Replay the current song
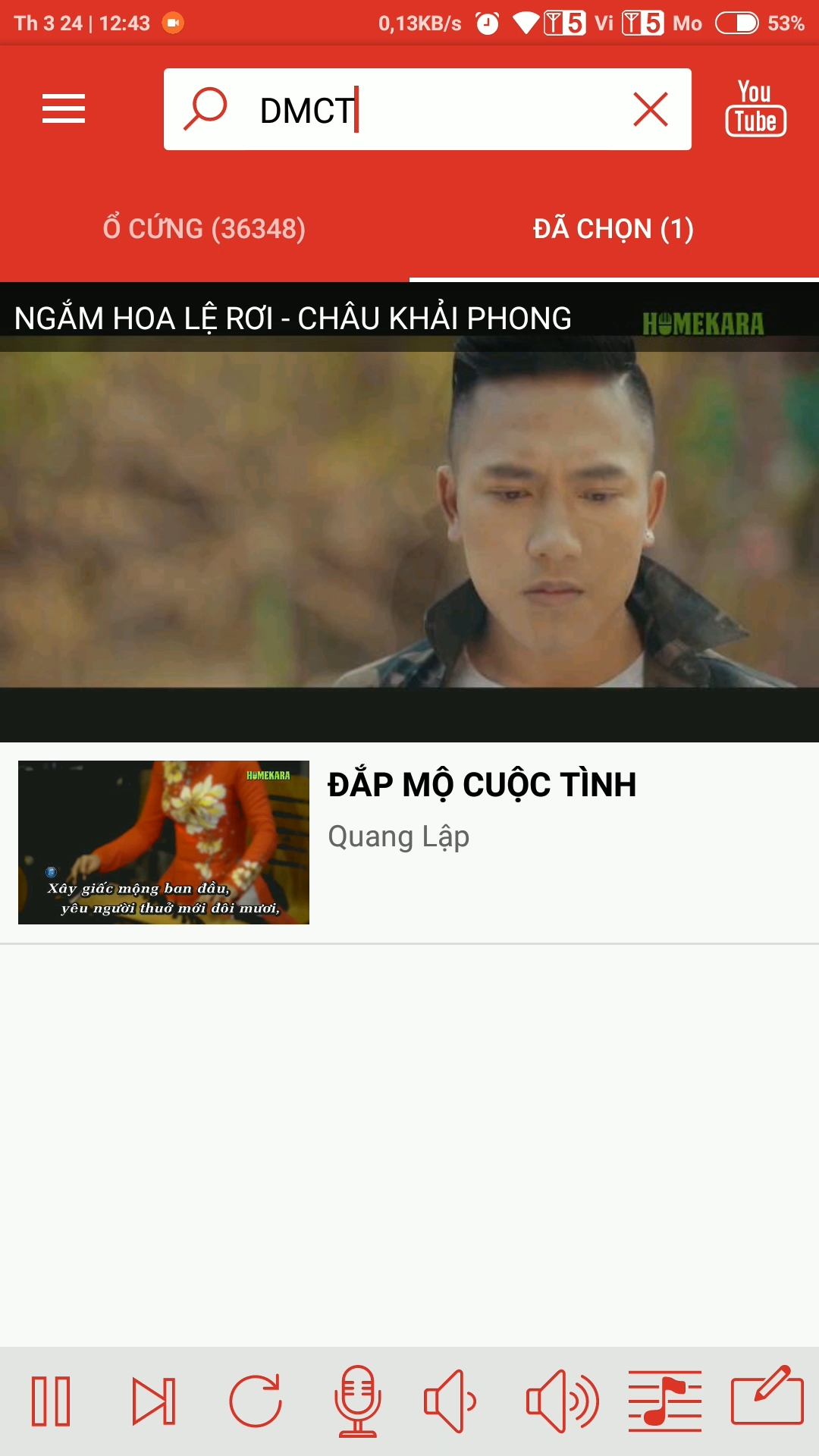 pos(256,1401)
